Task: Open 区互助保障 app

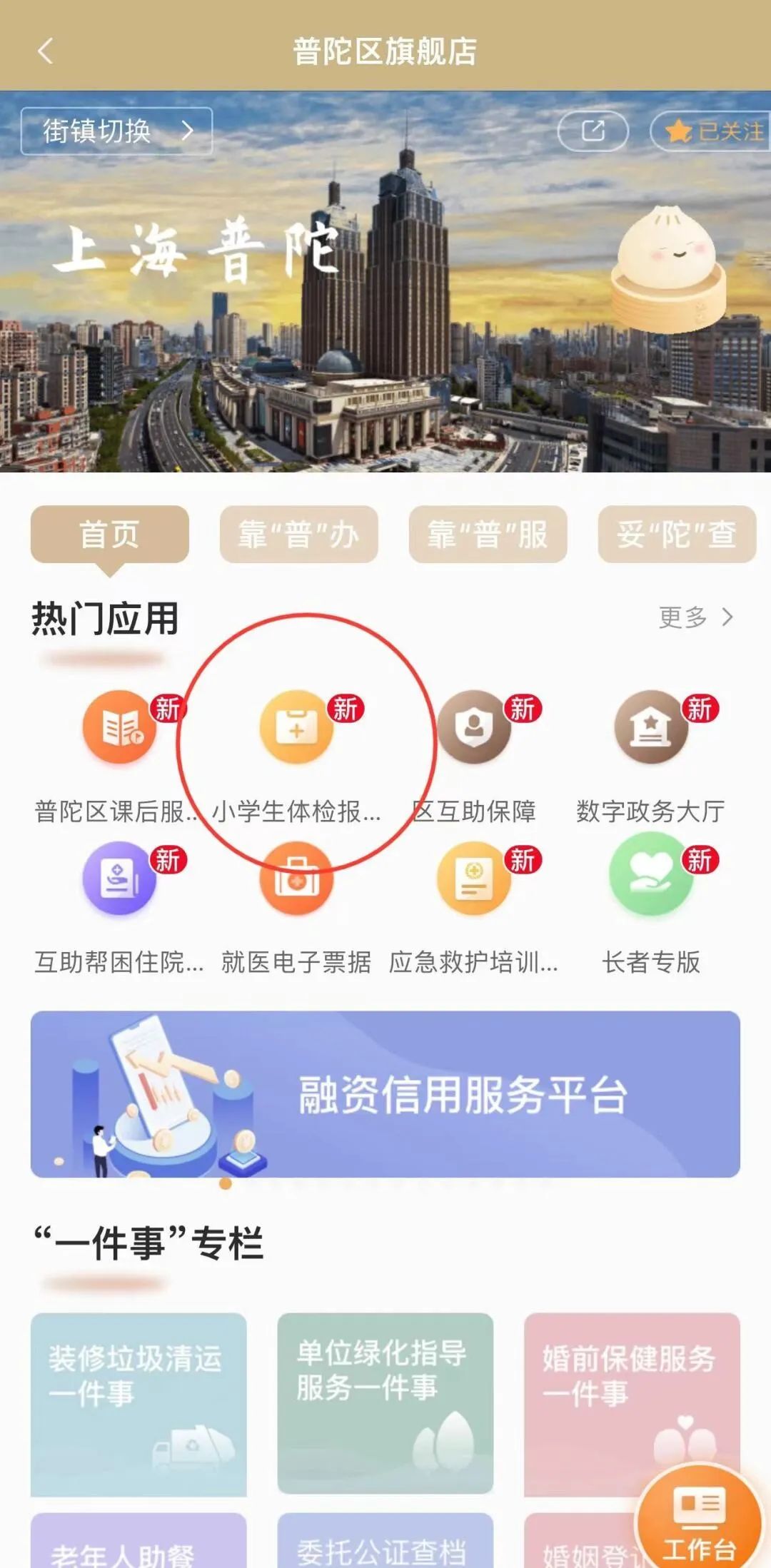Action: point(473,728)
